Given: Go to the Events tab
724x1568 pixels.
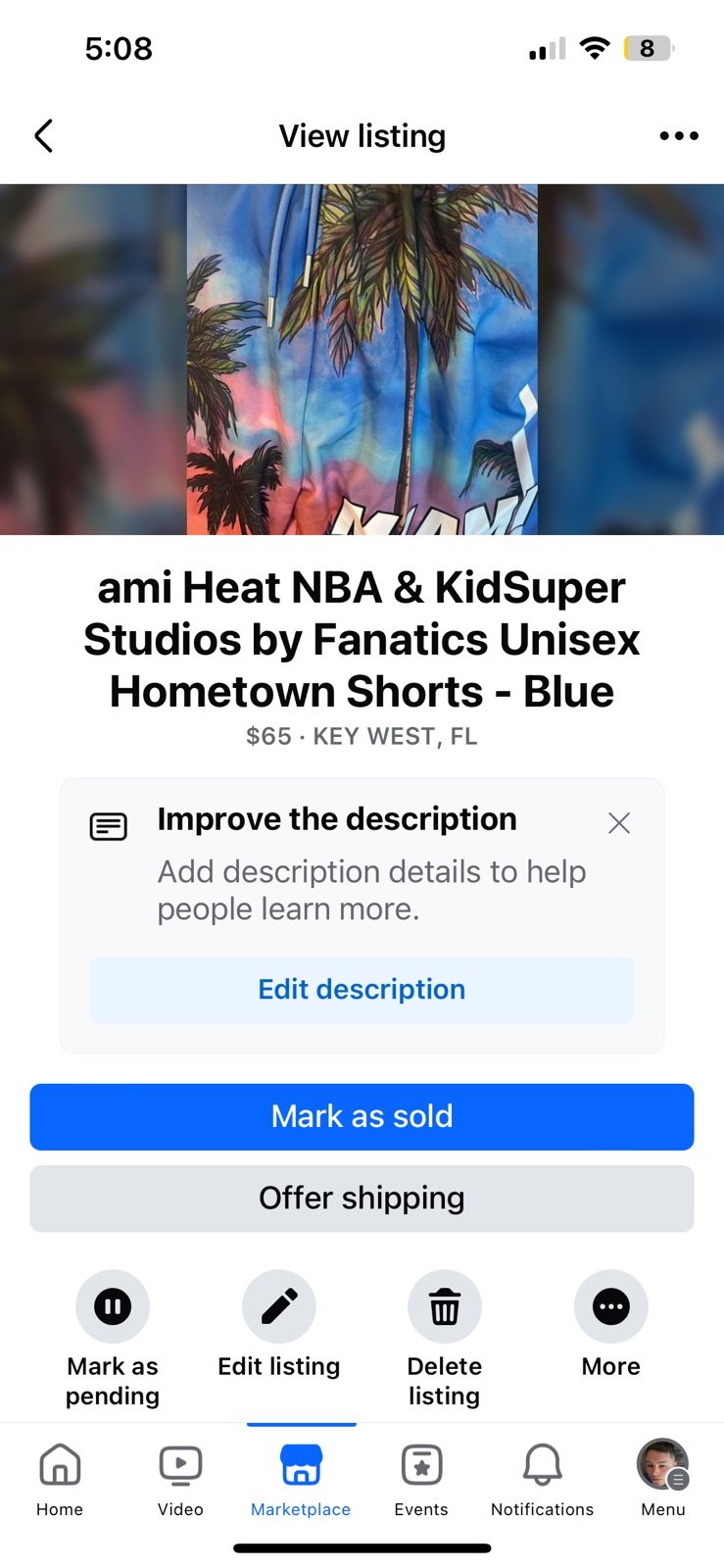Looking at the screenshot, I should pos(421,1481).
